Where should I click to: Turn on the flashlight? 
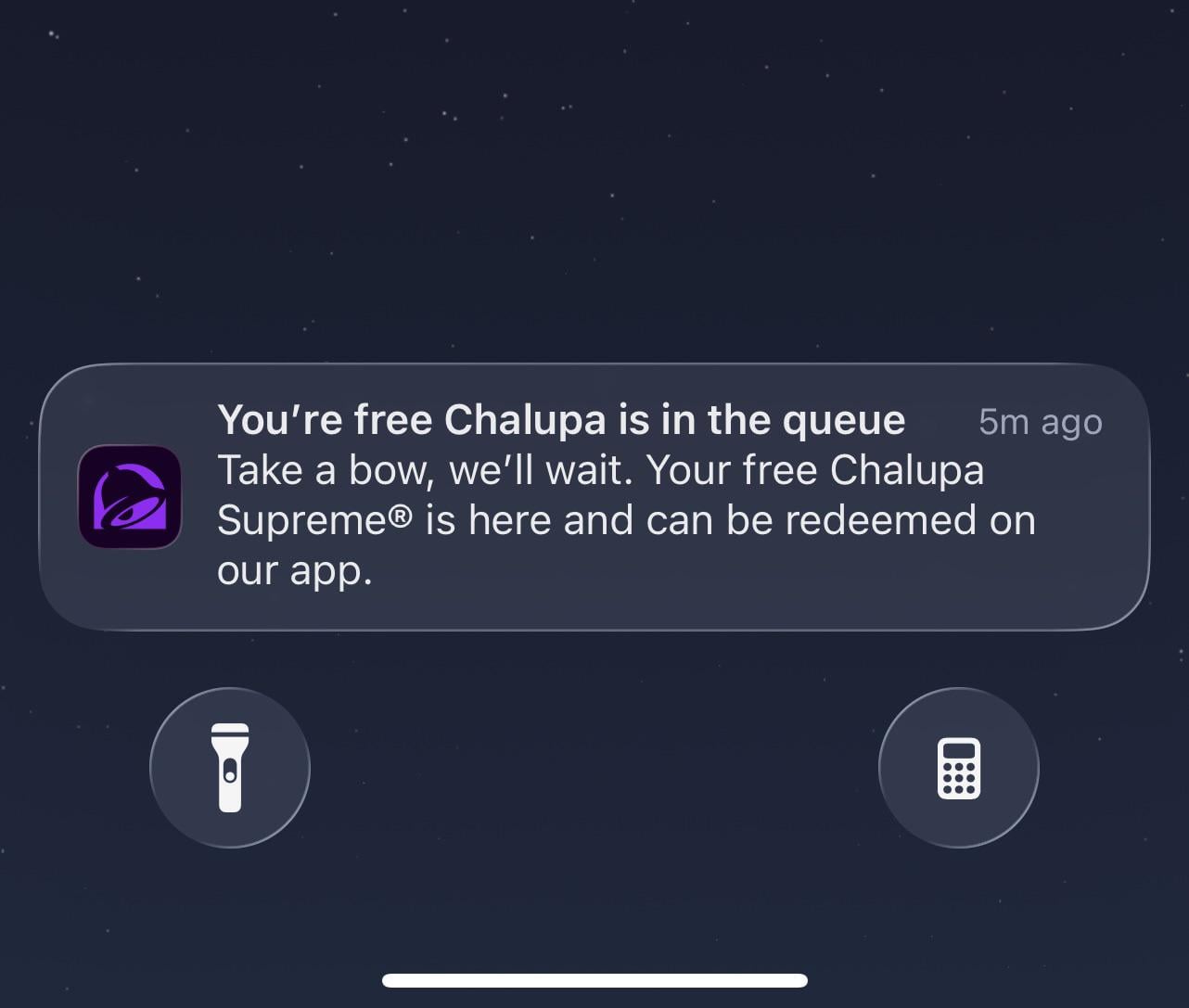coord(230,767)
